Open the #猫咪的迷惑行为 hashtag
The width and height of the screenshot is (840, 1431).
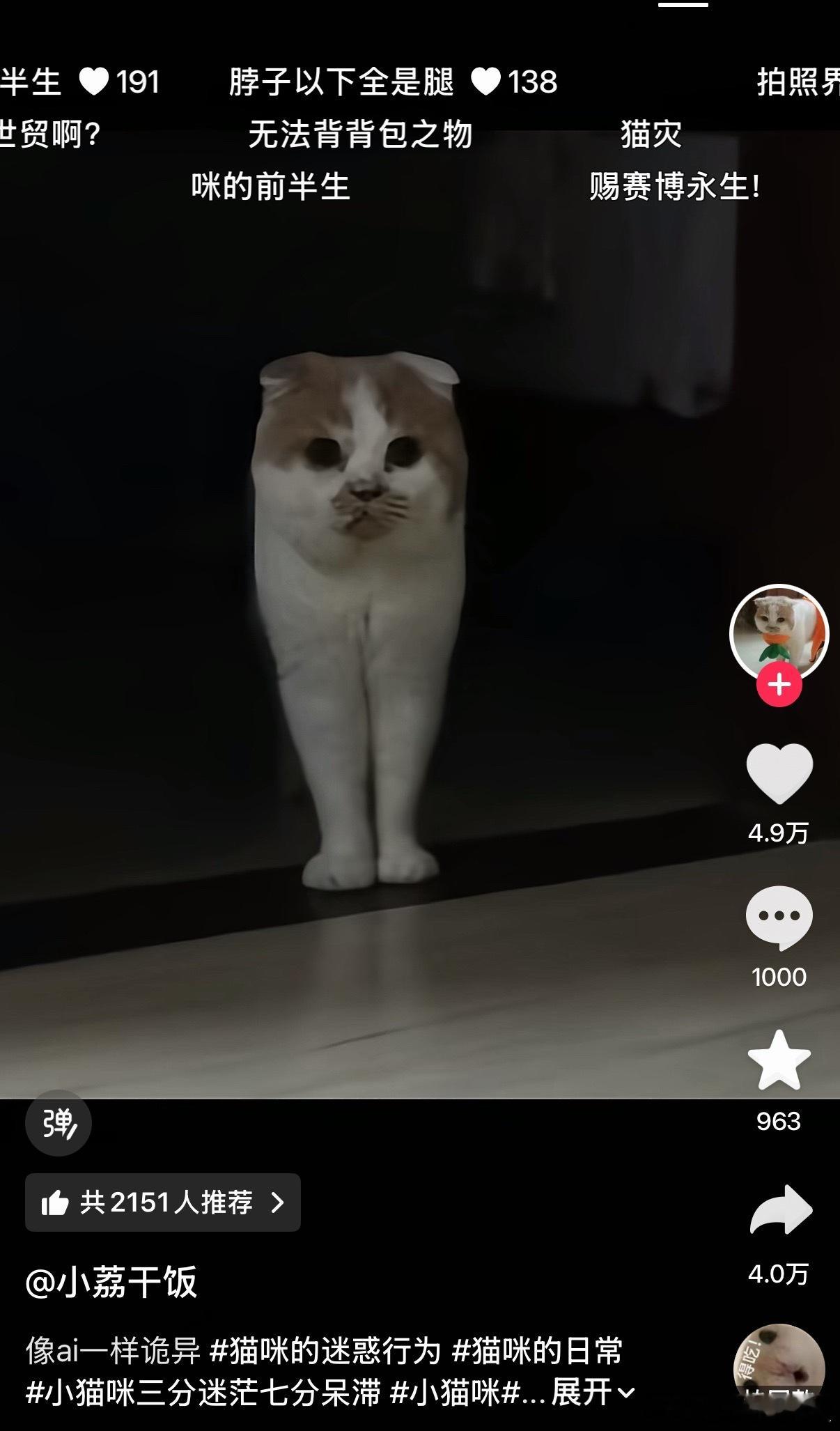(x=325, y=1351)
